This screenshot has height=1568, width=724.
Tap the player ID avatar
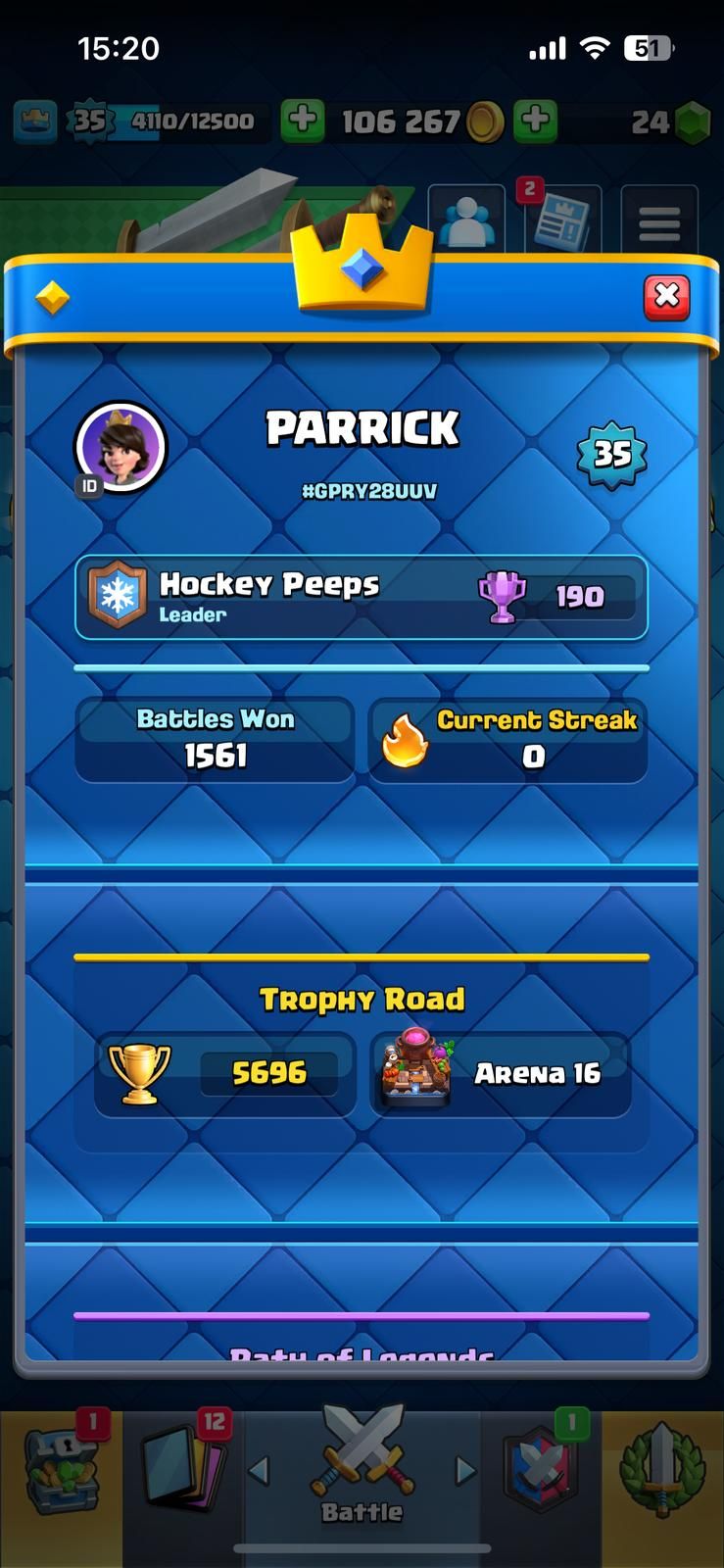point(121,447)
